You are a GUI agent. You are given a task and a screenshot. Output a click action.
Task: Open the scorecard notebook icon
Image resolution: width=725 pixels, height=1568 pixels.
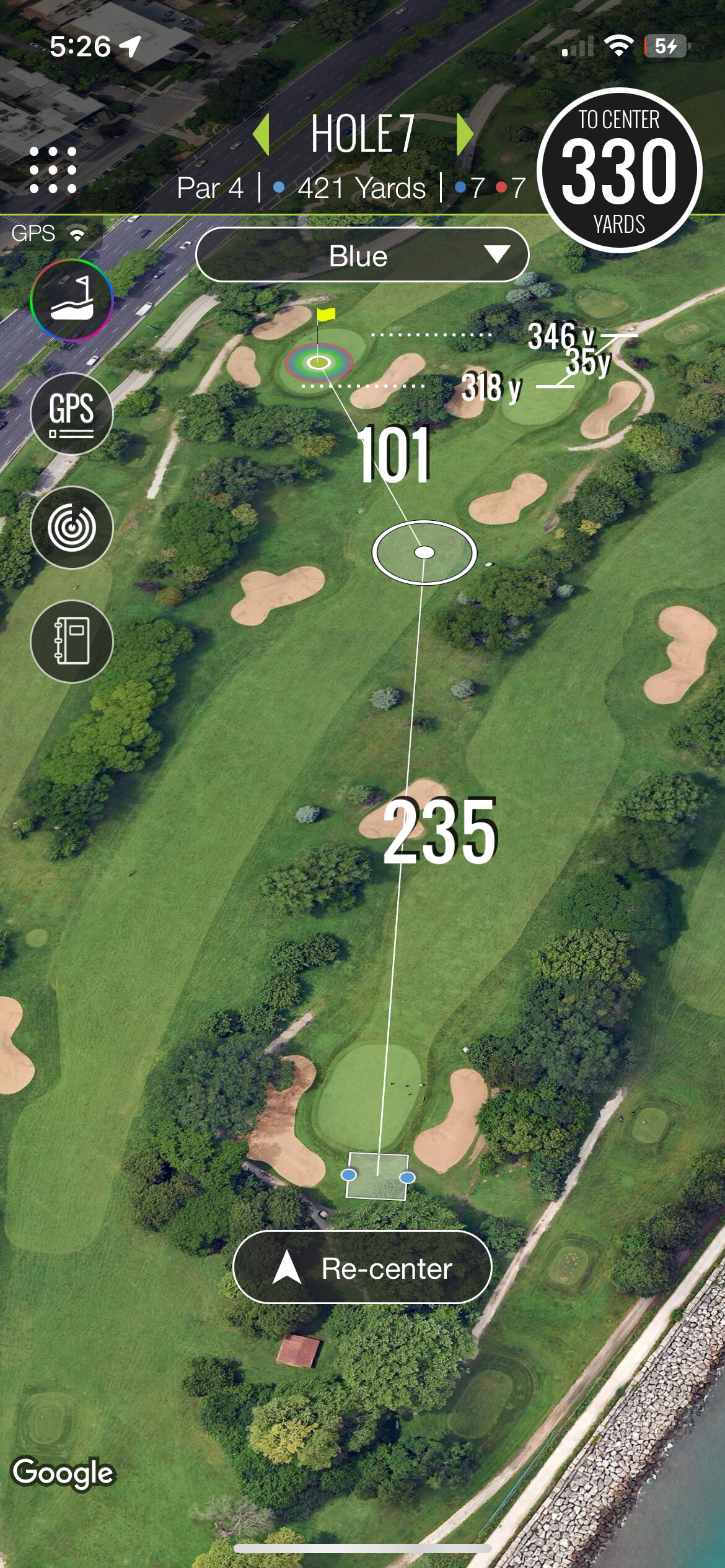coord(72,642)
